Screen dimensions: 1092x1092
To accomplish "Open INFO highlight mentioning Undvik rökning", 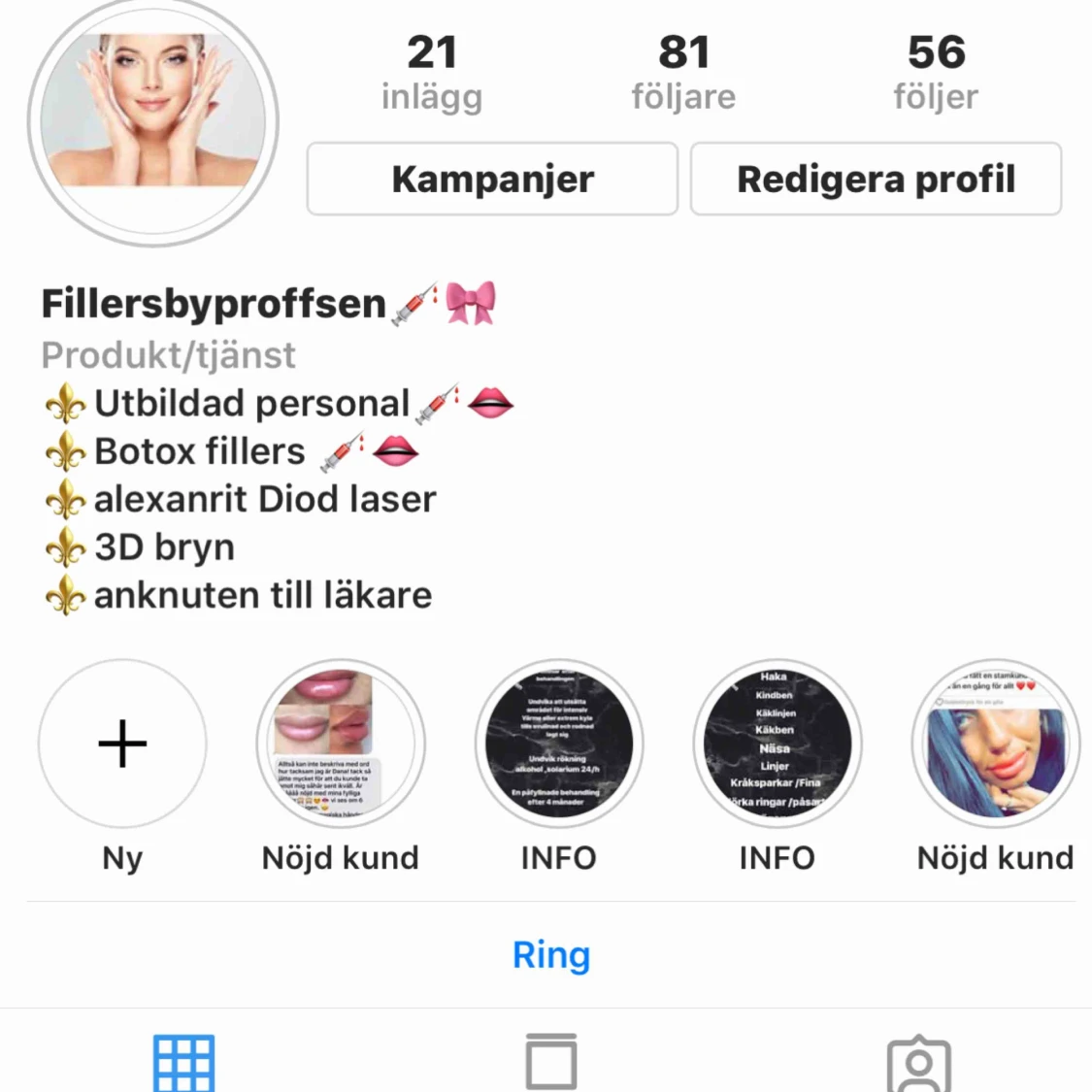I will point(559,745).
